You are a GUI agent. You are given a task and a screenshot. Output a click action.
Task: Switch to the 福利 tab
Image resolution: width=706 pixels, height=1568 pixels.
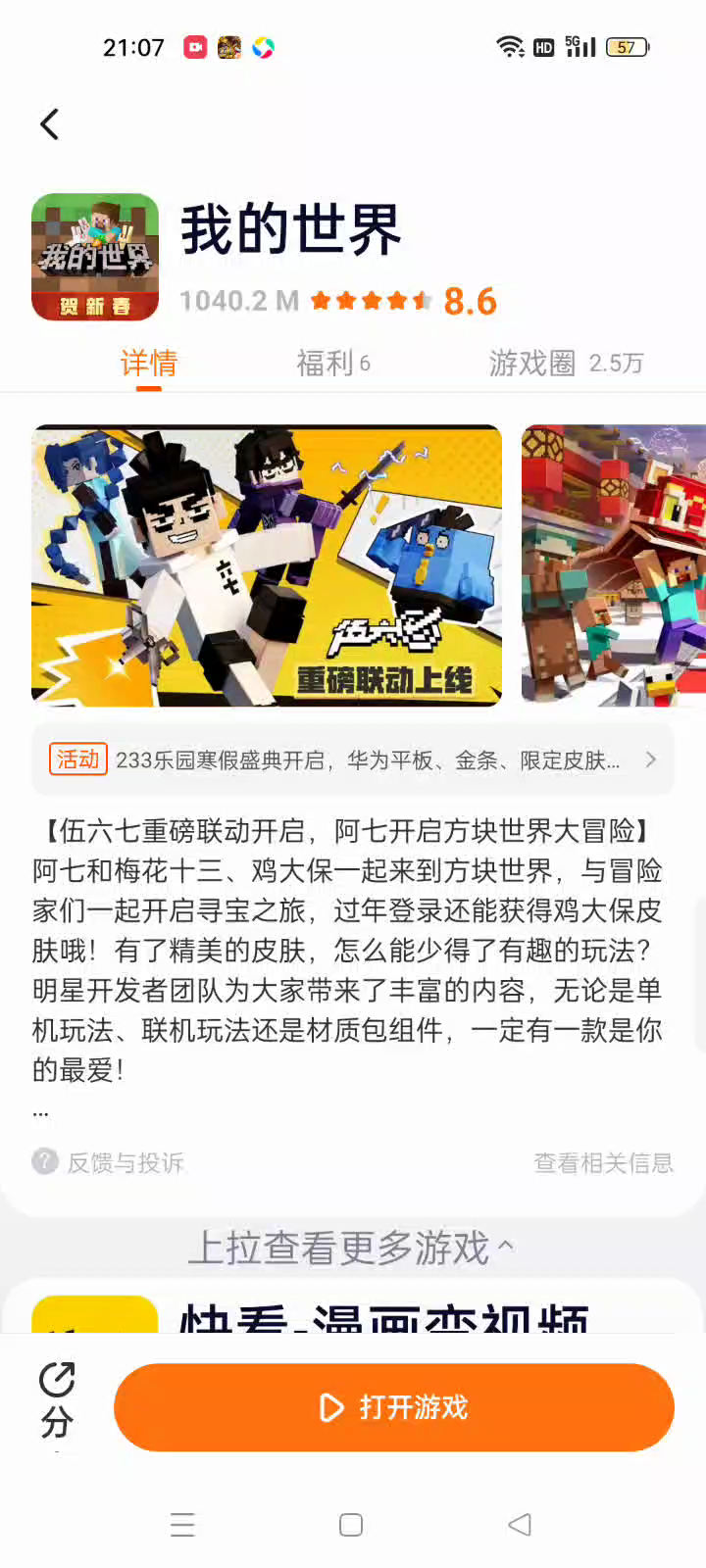tap(333, 364)
